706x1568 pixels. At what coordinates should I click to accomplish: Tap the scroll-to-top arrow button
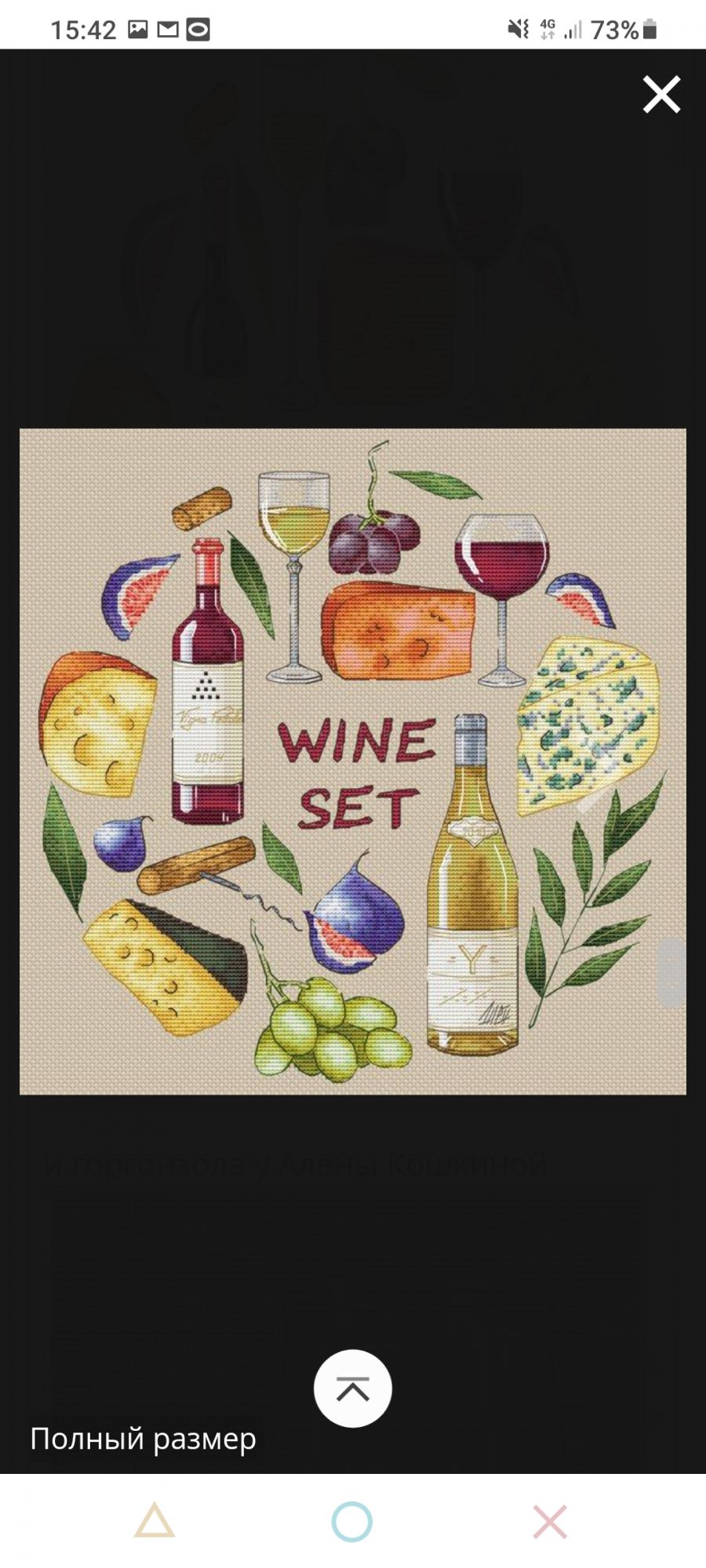352,1388
